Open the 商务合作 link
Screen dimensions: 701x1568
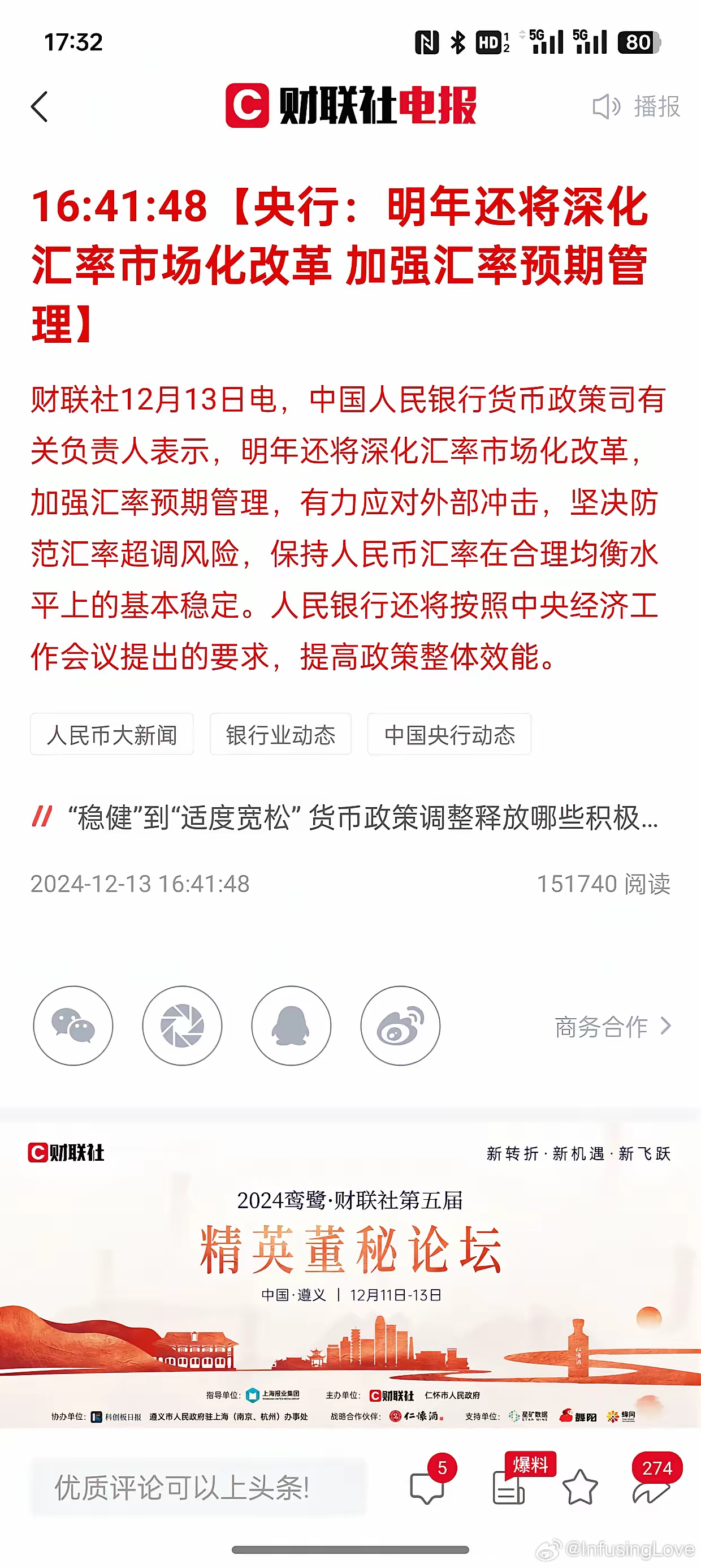[x=612, y=1027]
